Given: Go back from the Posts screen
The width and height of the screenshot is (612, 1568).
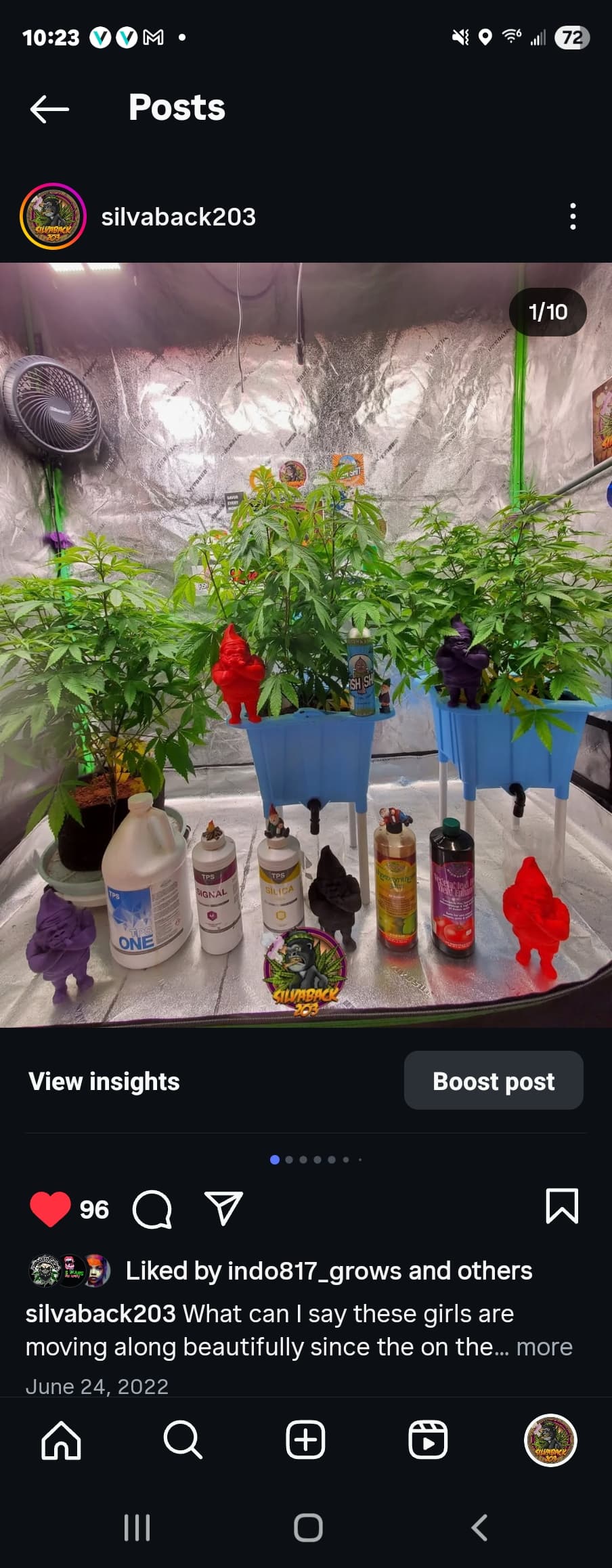Looking at the screenshot, I should 49,108.
